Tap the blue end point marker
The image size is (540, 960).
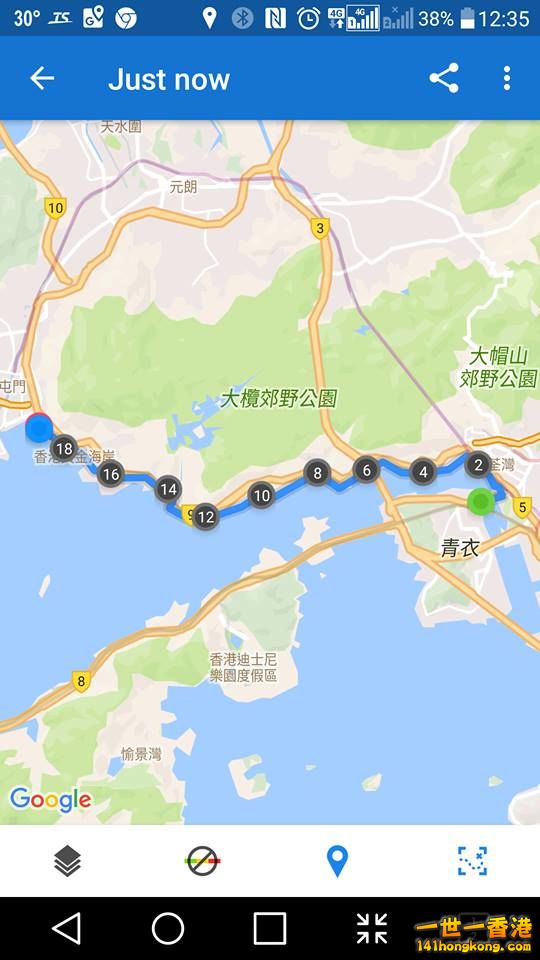(x=39, y=428)
